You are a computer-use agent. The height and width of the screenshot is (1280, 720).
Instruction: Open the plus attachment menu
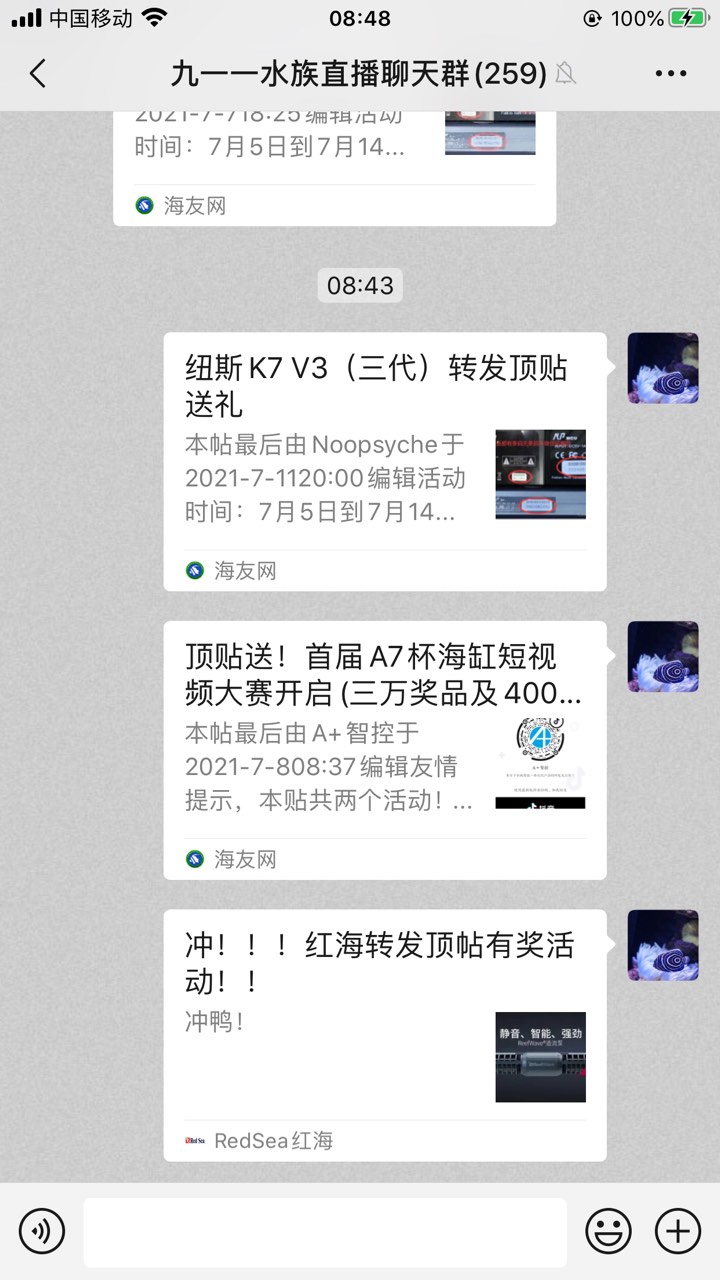point(678,1230)
